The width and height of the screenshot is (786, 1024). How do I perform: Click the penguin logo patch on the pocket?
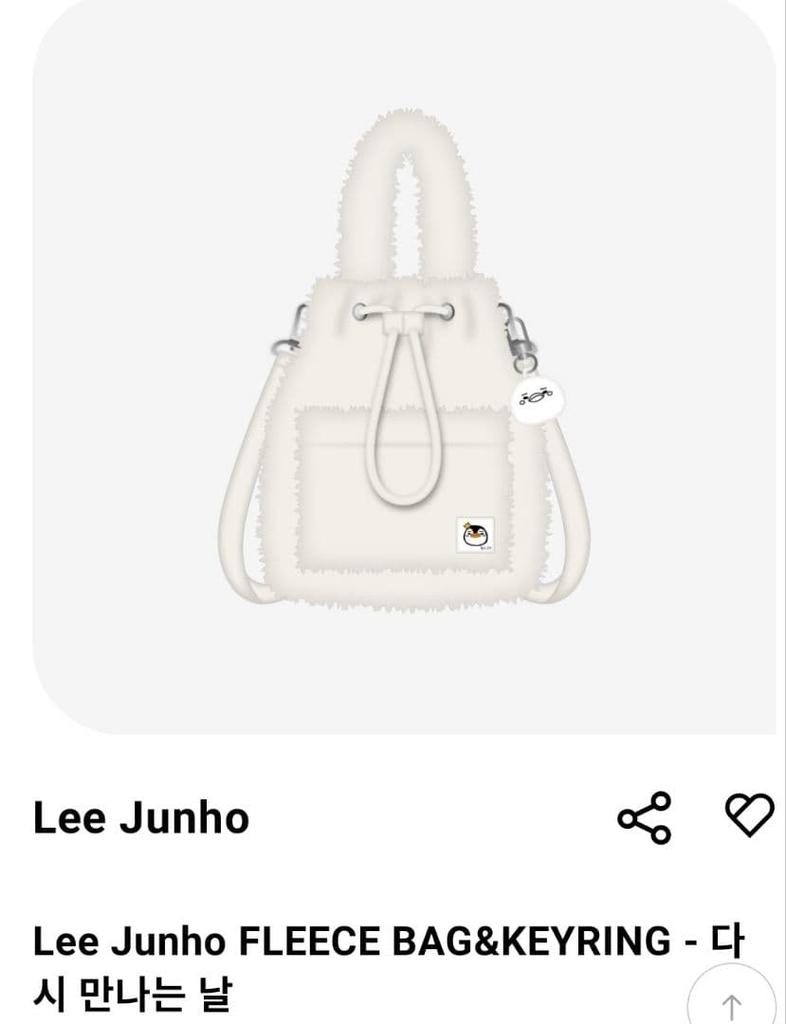473,533
